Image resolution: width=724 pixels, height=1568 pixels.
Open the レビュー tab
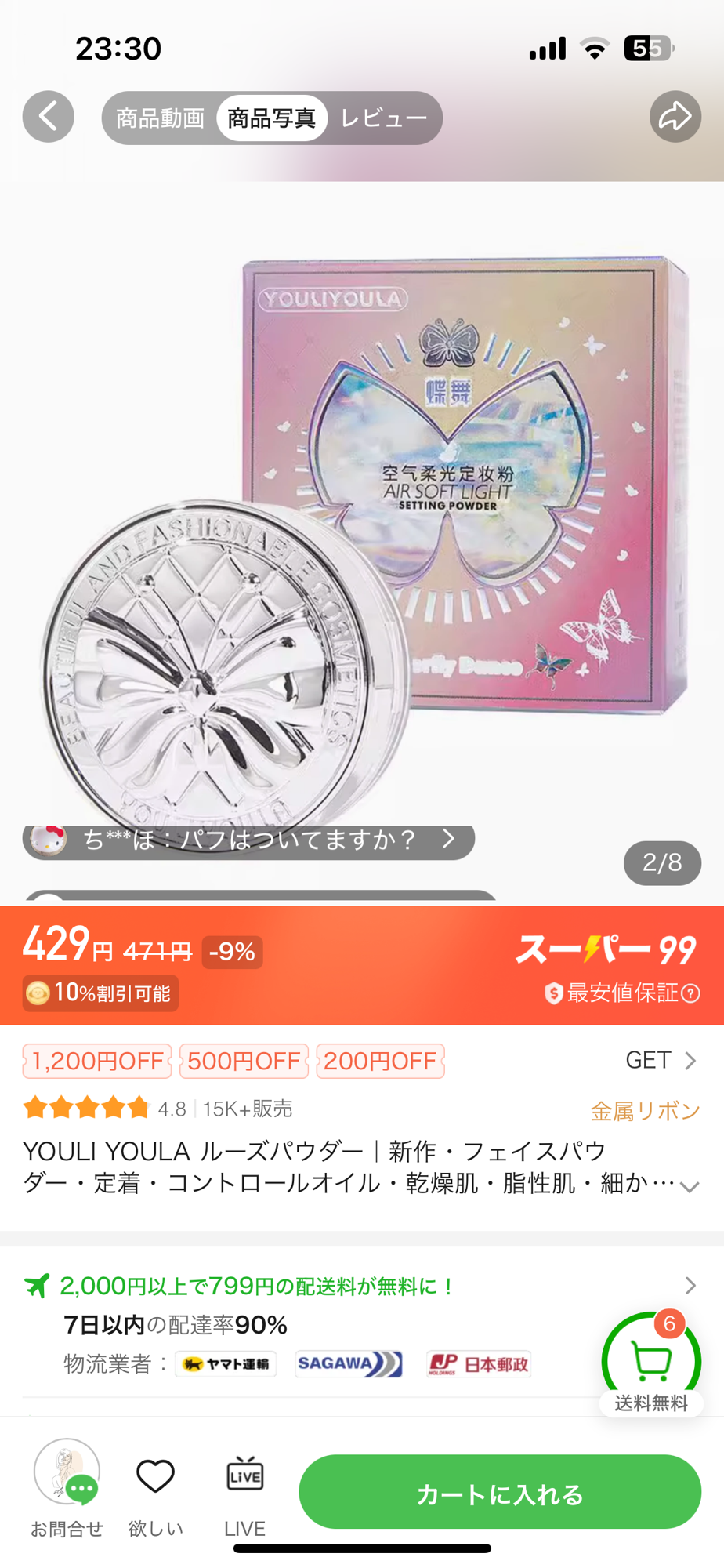point(383,118)
